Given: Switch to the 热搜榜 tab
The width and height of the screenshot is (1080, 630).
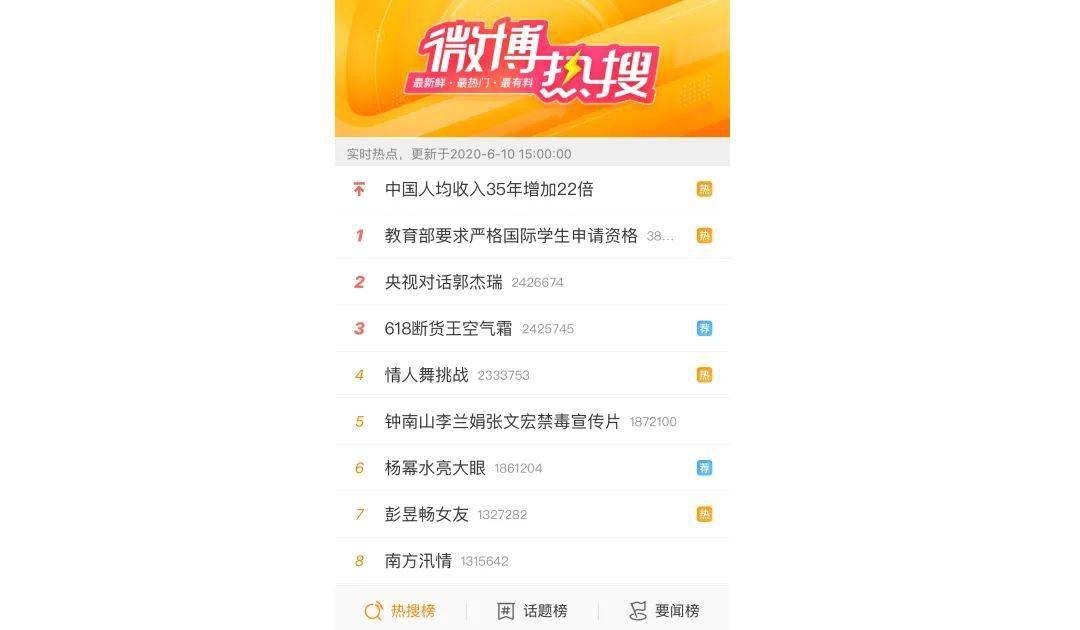Looking at the screenshot, I should (400, 611).
